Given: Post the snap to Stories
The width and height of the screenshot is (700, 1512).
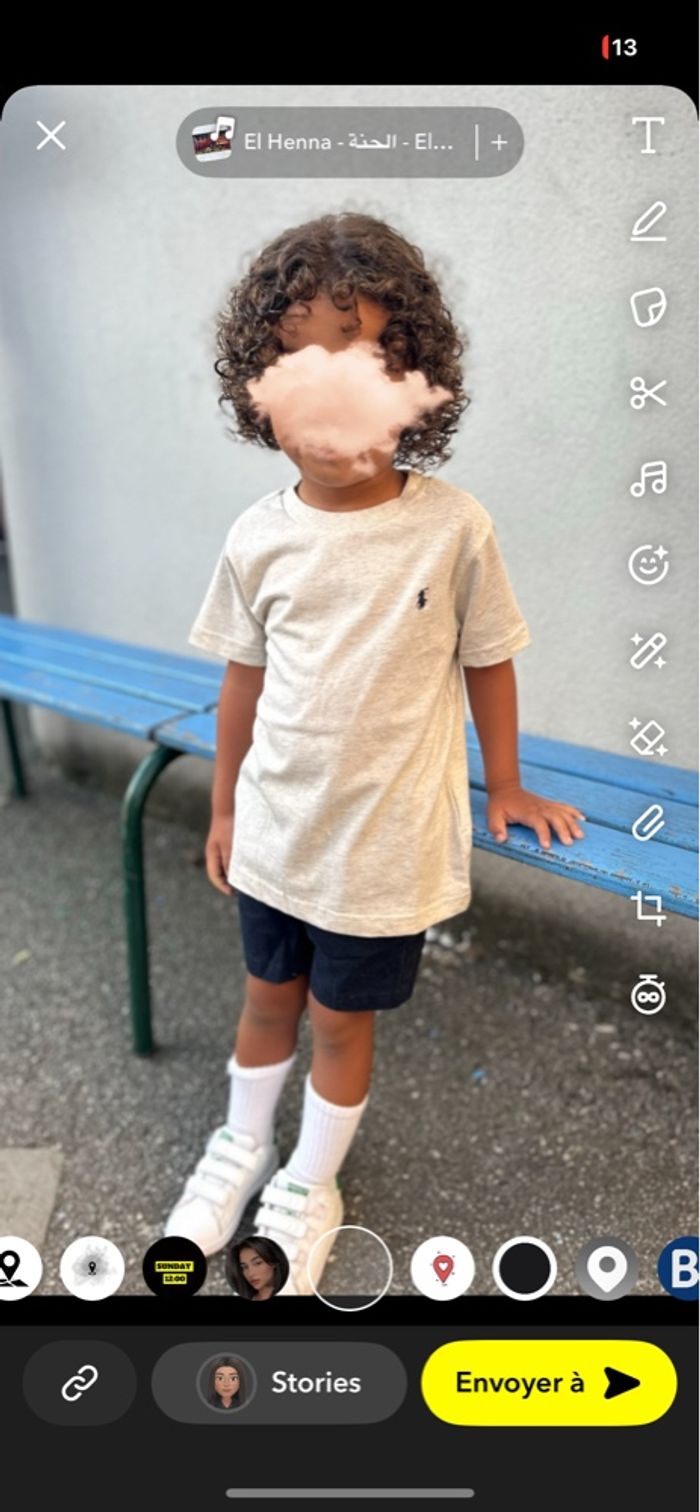Looking at the screenshot, I should (279, 1383).
